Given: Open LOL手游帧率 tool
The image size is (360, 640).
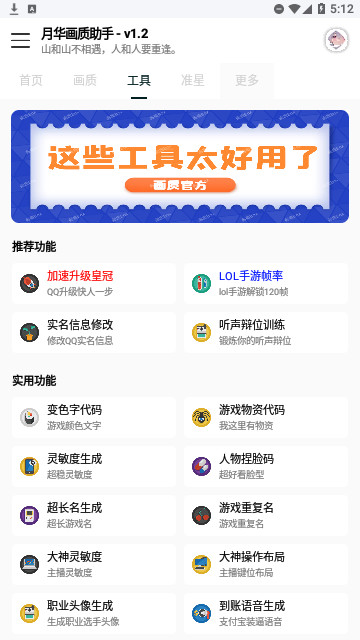Looking at the screenshot, I should point(266,283).
